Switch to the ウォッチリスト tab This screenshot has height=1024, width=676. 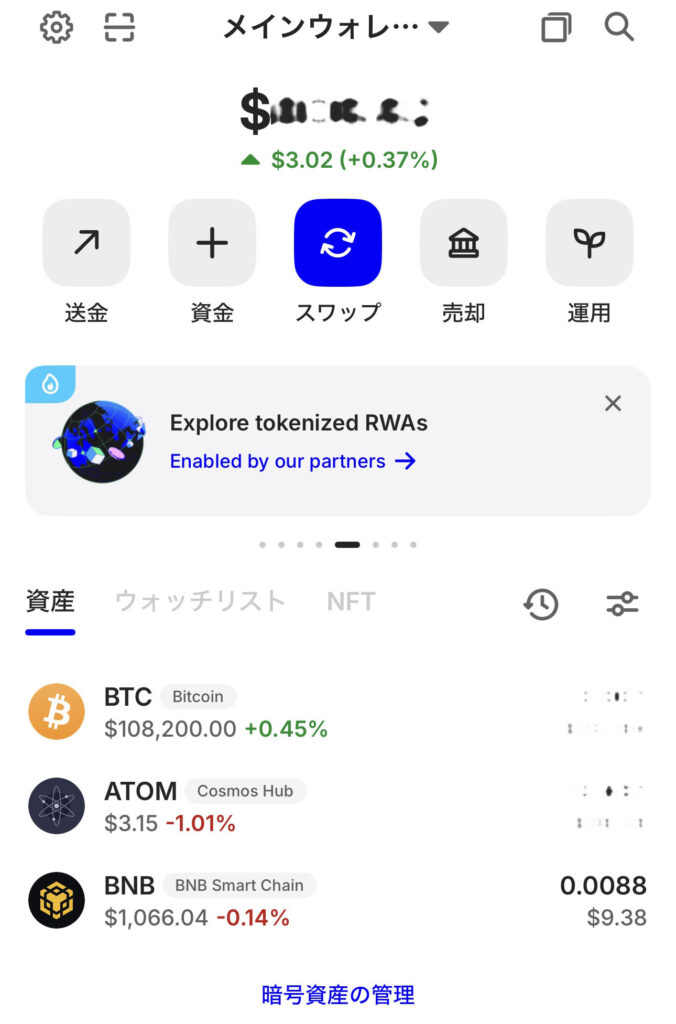(x=200, y=601)
